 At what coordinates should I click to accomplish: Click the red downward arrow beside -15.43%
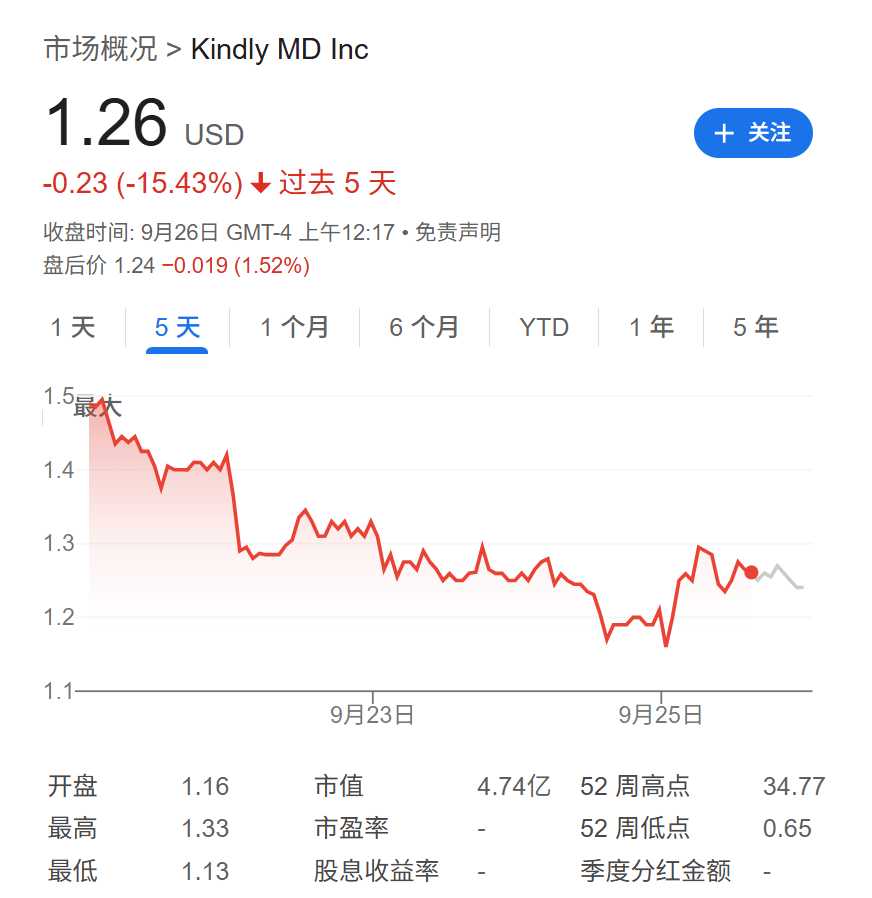[257, 183]
